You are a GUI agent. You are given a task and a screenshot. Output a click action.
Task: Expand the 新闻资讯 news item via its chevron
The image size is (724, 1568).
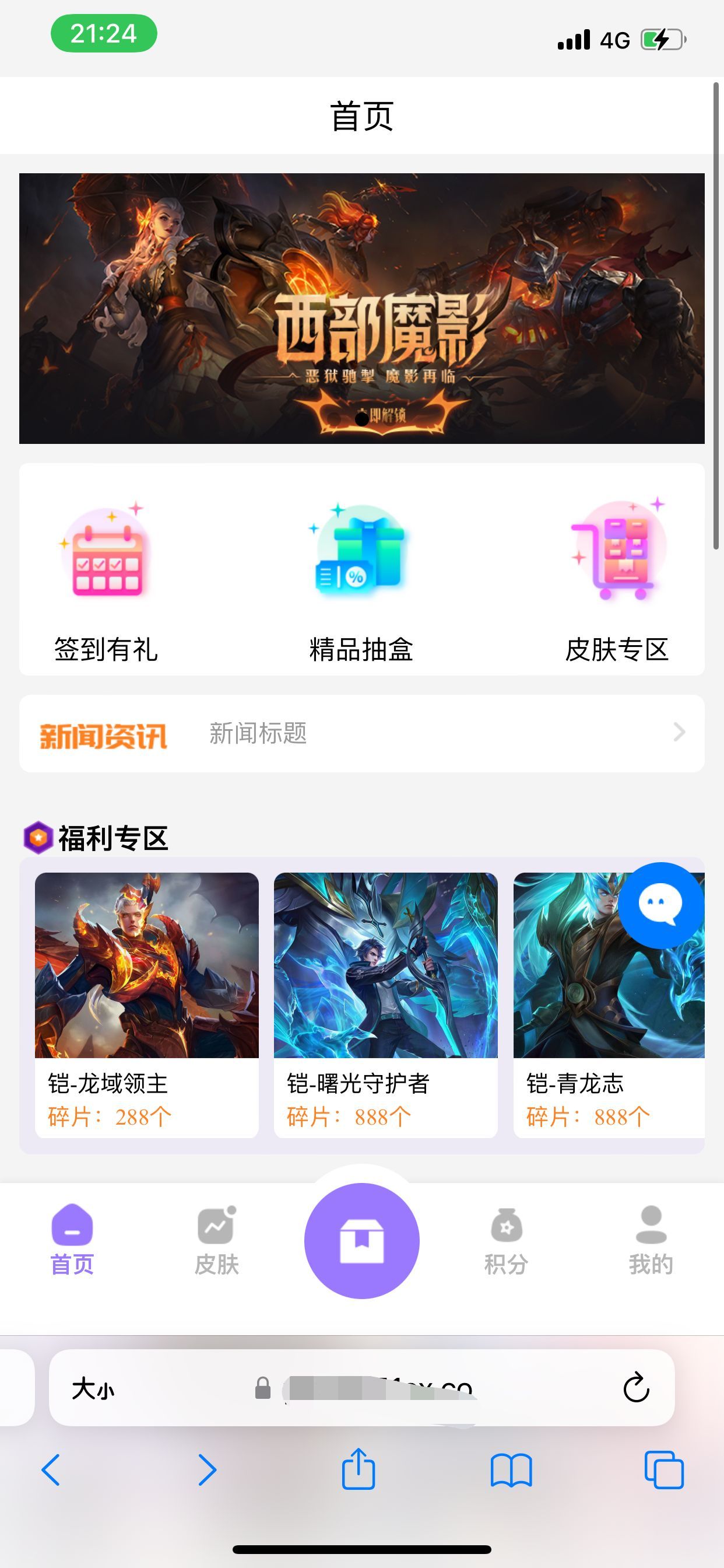pos(679,734)
